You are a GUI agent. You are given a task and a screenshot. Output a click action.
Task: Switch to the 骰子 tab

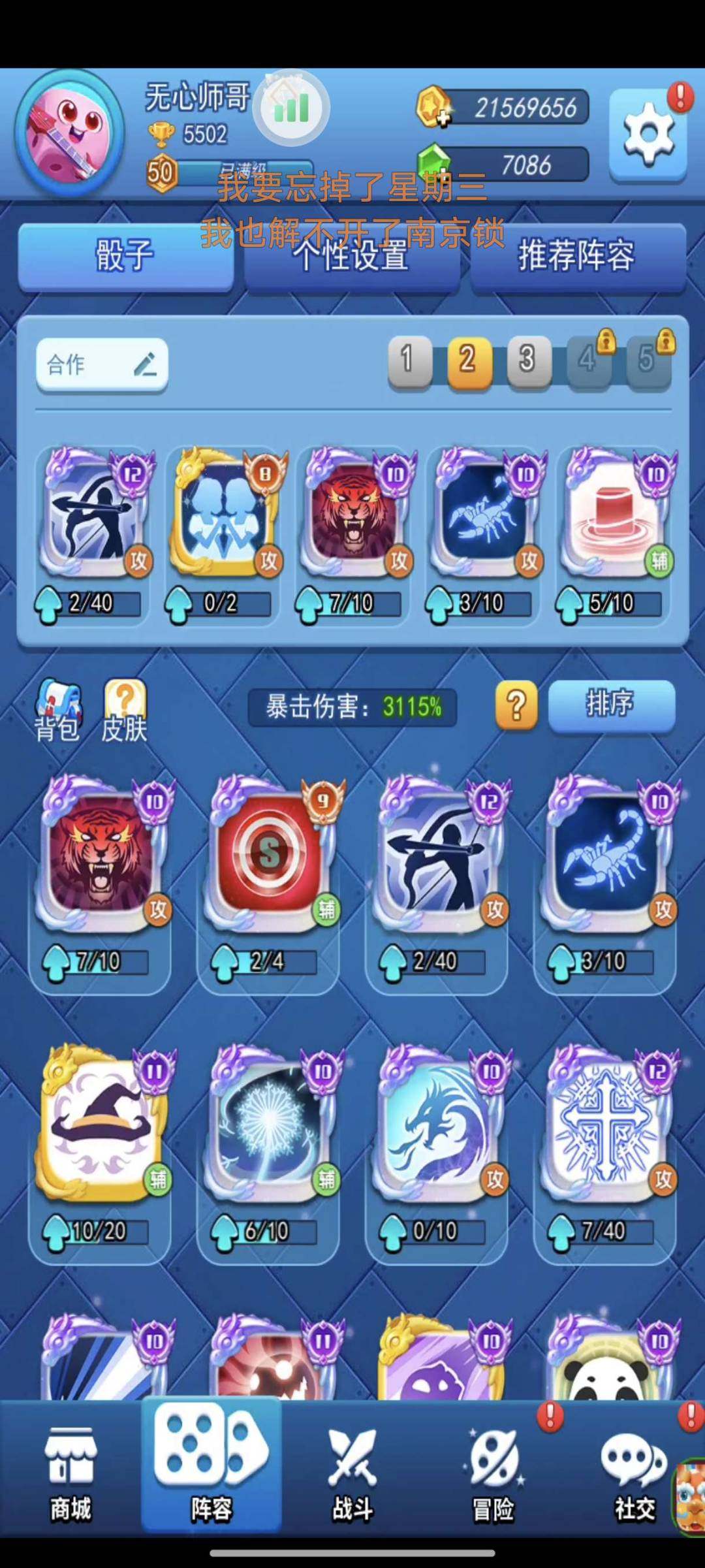125,255
